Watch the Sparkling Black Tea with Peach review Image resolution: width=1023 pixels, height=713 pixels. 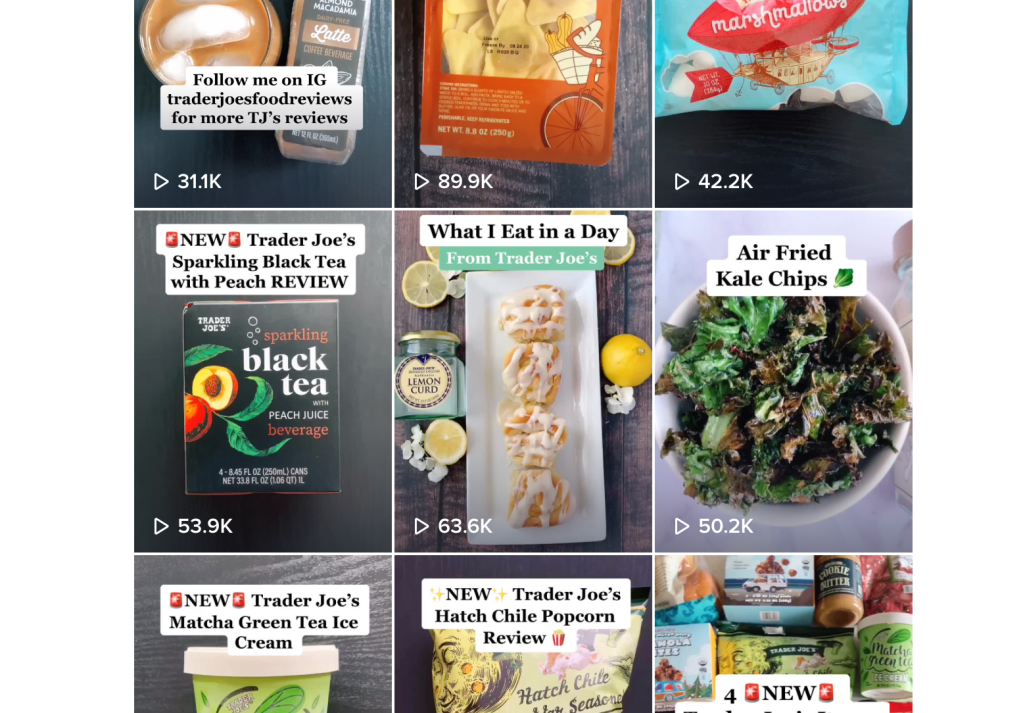[262, 380]
